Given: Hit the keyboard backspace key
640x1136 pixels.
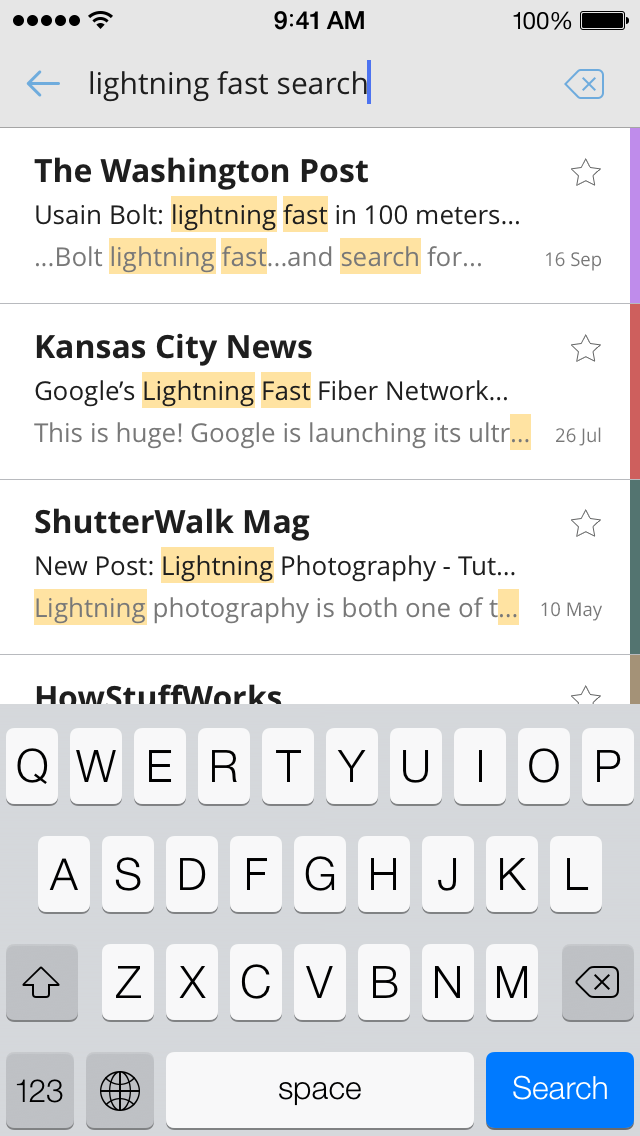Looking at the screenshot, I should (597, 982).
